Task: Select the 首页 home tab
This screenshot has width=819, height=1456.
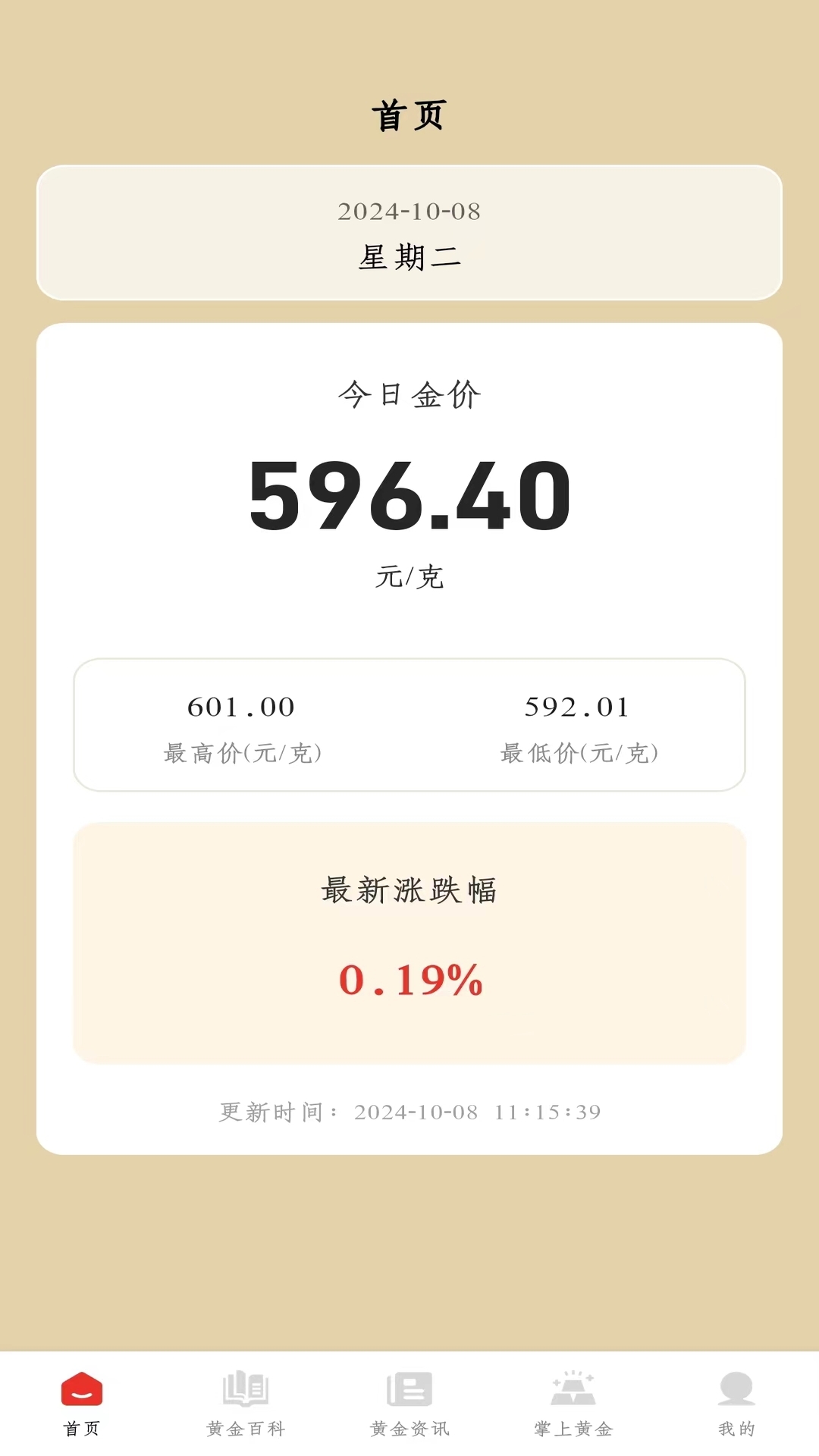Action: [82, 1404]
